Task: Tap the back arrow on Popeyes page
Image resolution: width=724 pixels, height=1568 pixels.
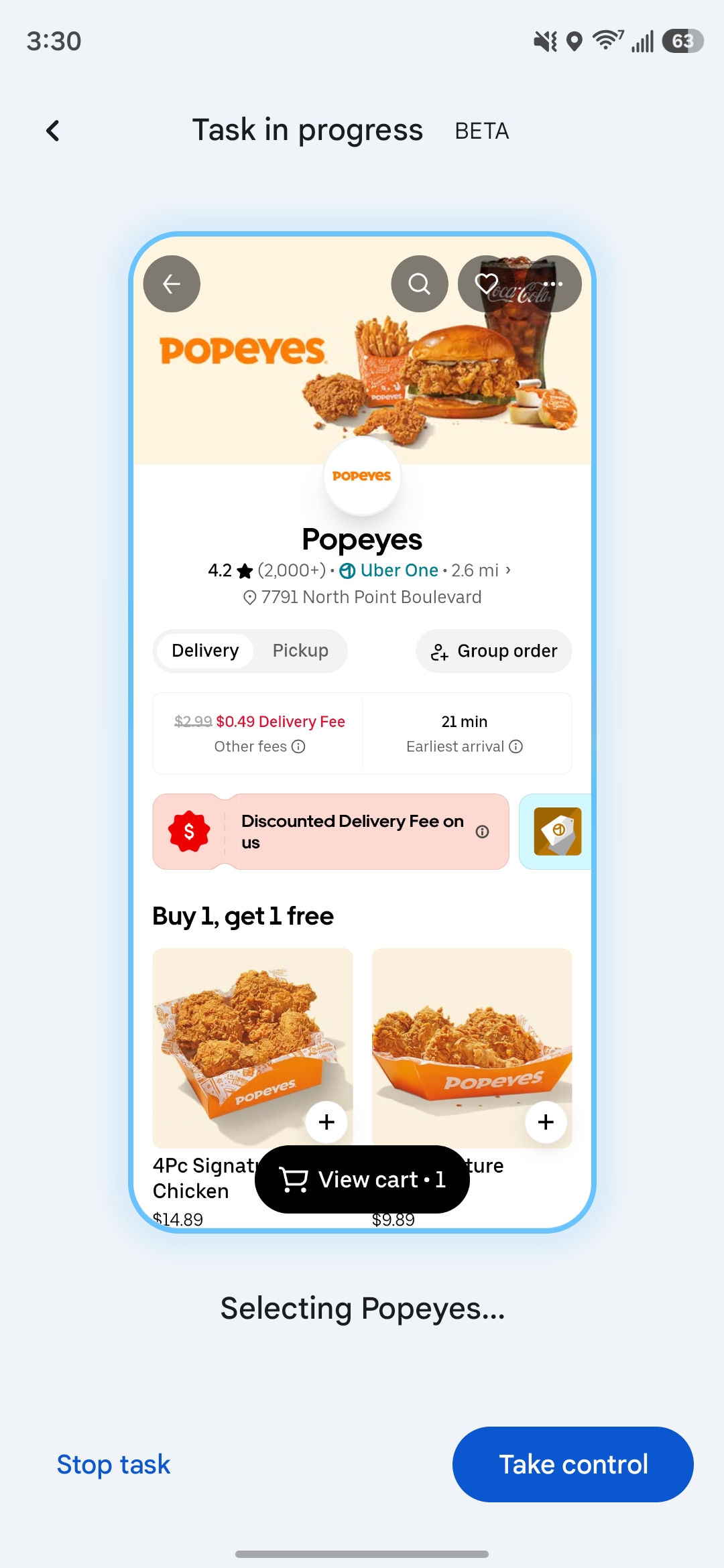Action: point(172,284)
